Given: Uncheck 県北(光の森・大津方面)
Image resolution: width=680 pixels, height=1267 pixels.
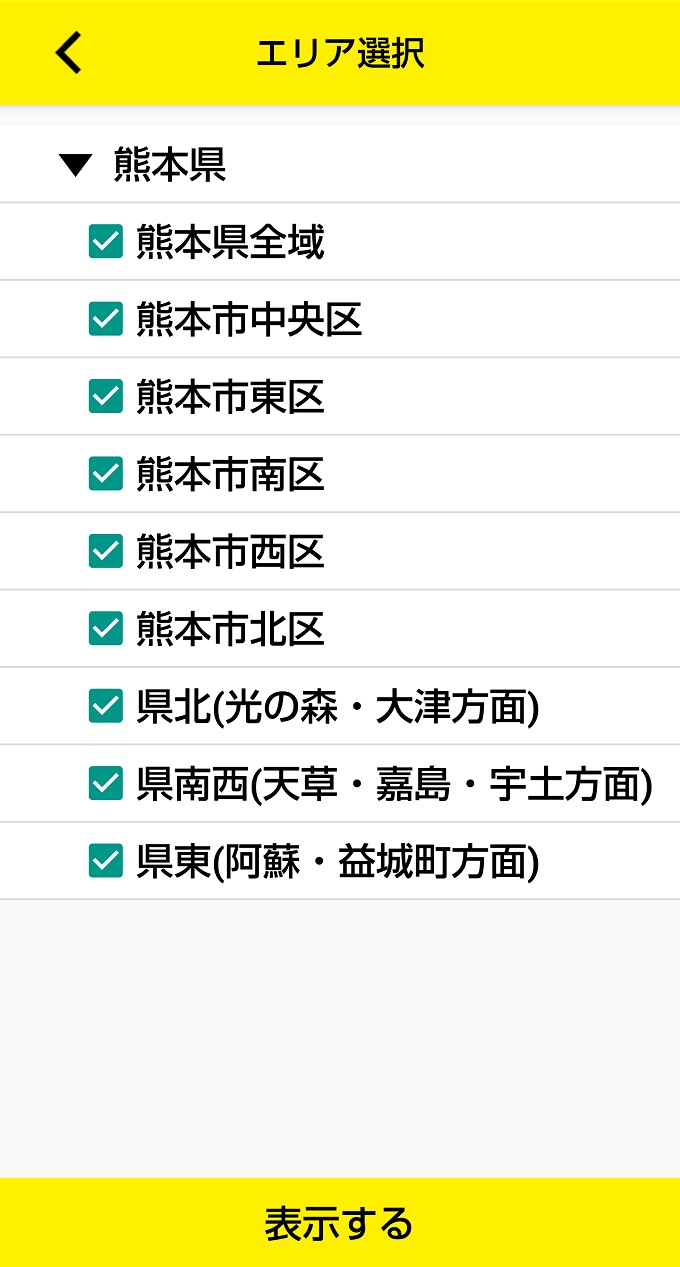Looking at the screenshot, I should pyautogui.click(x=105, y=706).
